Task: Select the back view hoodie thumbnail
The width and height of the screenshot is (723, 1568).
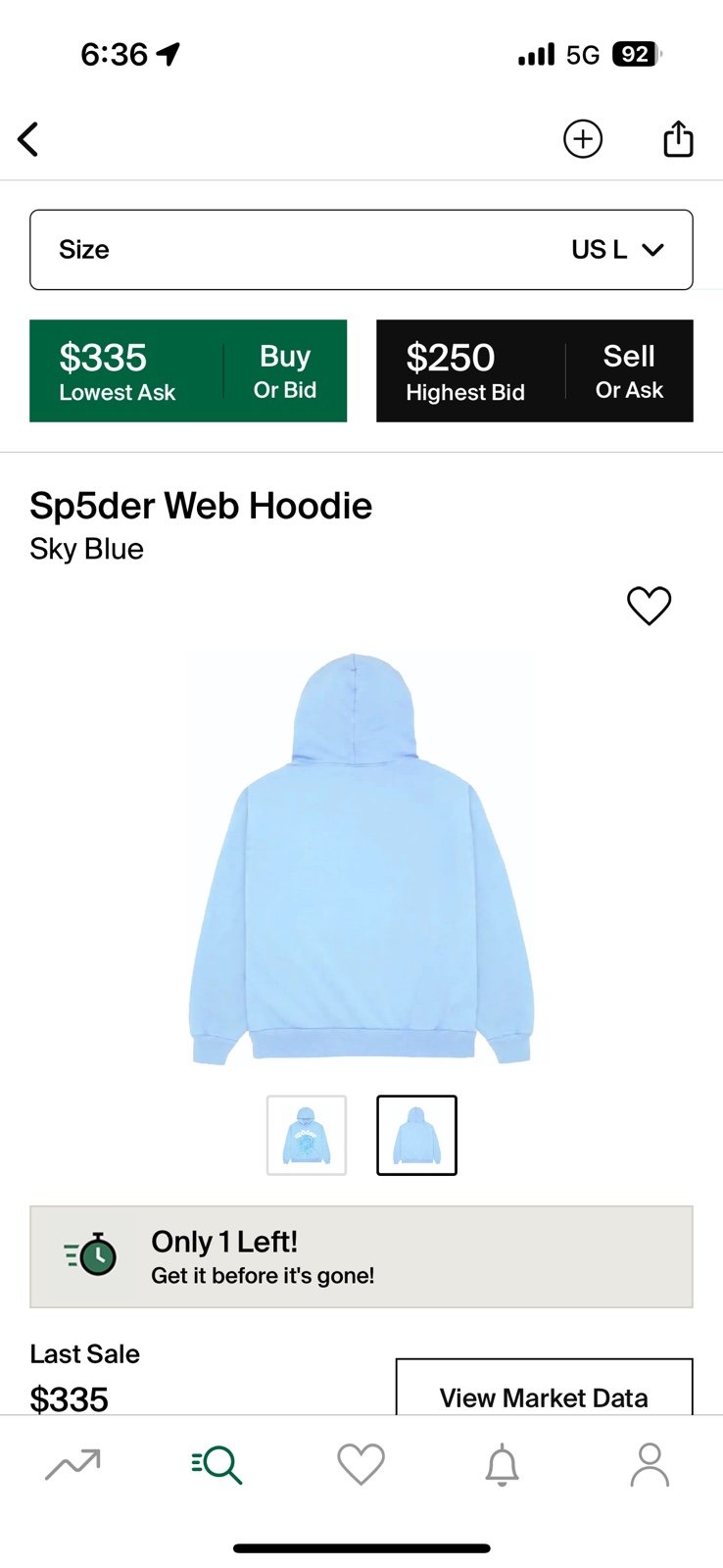Action: coord(416,1135)
